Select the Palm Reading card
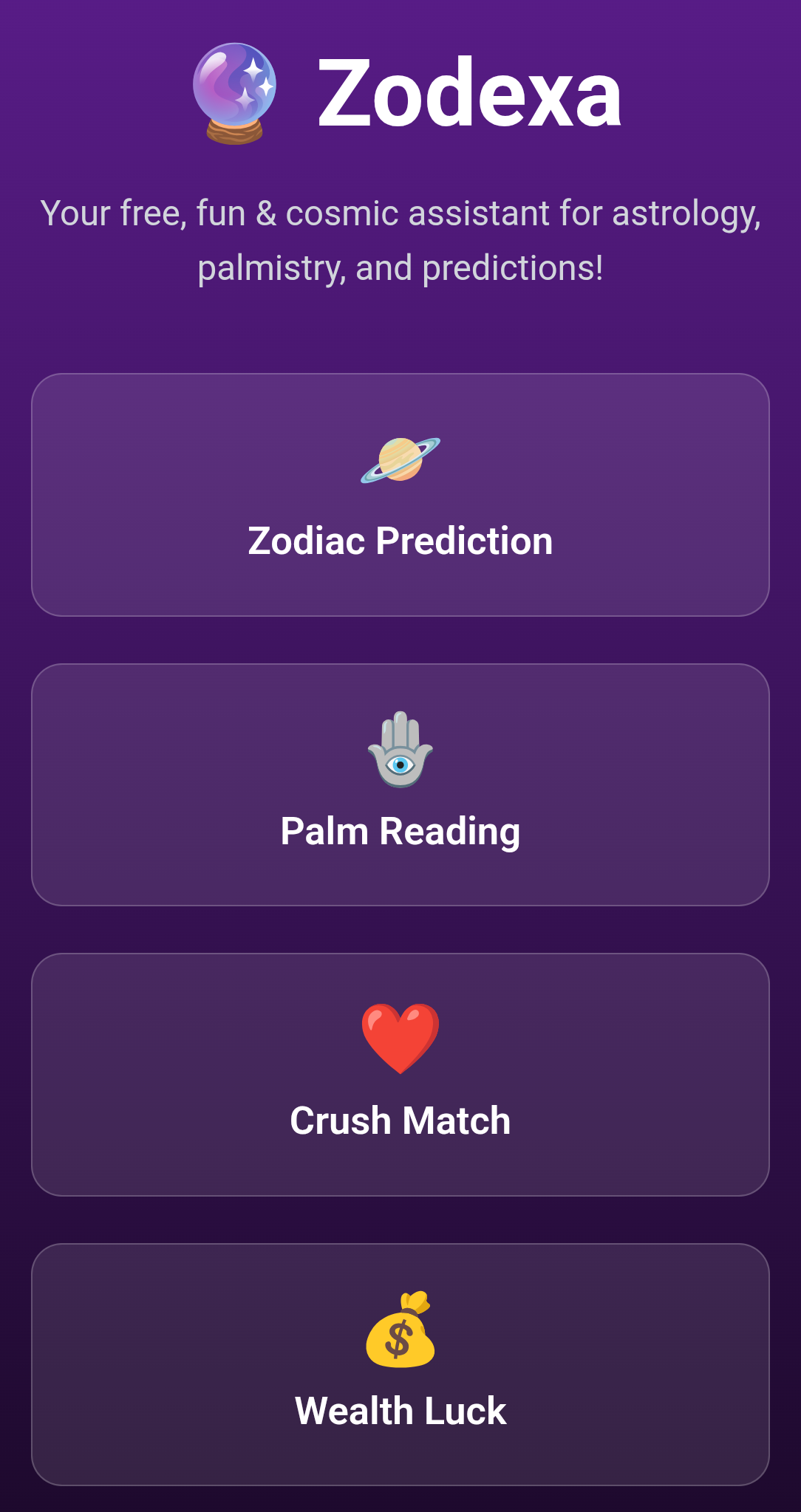The height and width of the screenshot is (1512, 801). coord(400,784)
